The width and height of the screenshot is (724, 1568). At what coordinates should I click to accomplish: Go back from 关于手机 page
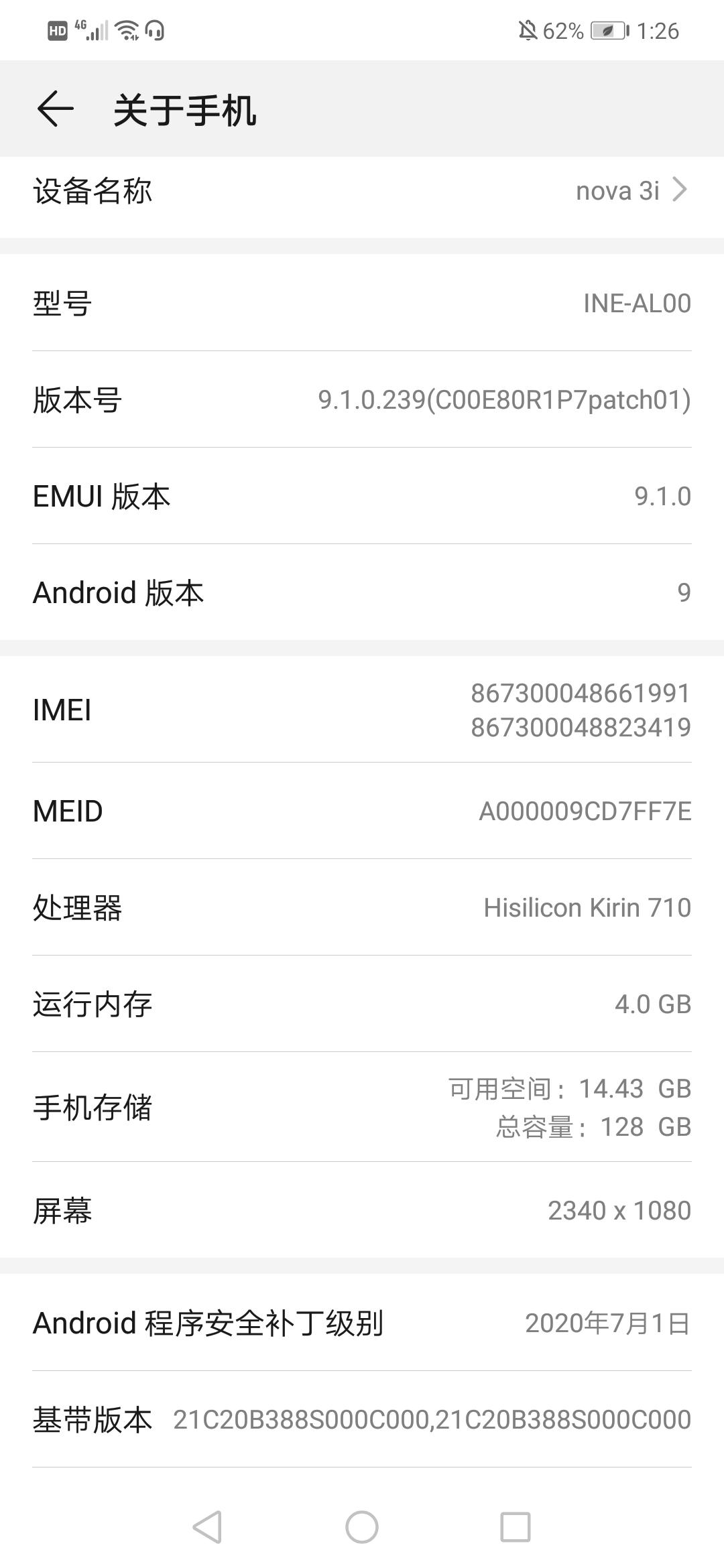(x=55, y=109)
